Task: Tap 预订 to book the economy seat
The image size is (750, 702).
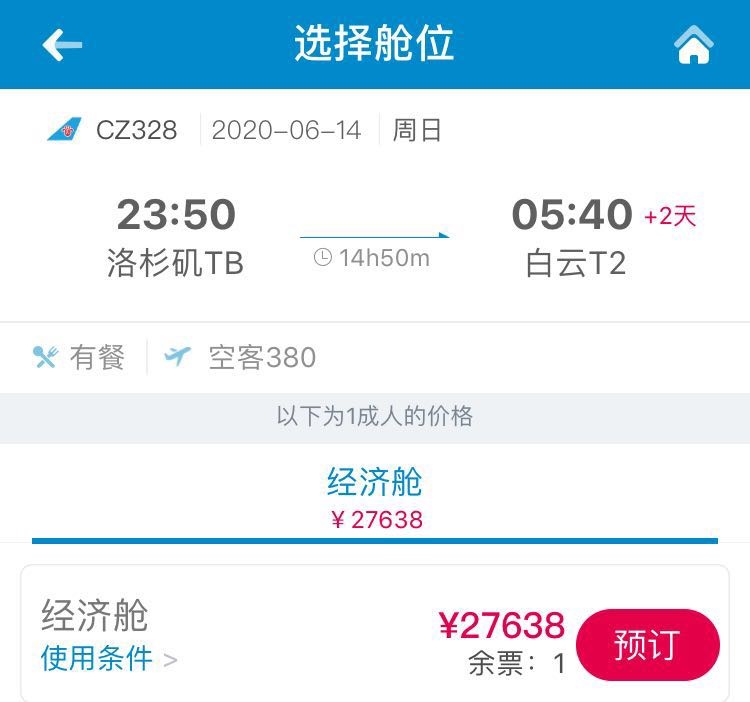Action: click(647, 645)
